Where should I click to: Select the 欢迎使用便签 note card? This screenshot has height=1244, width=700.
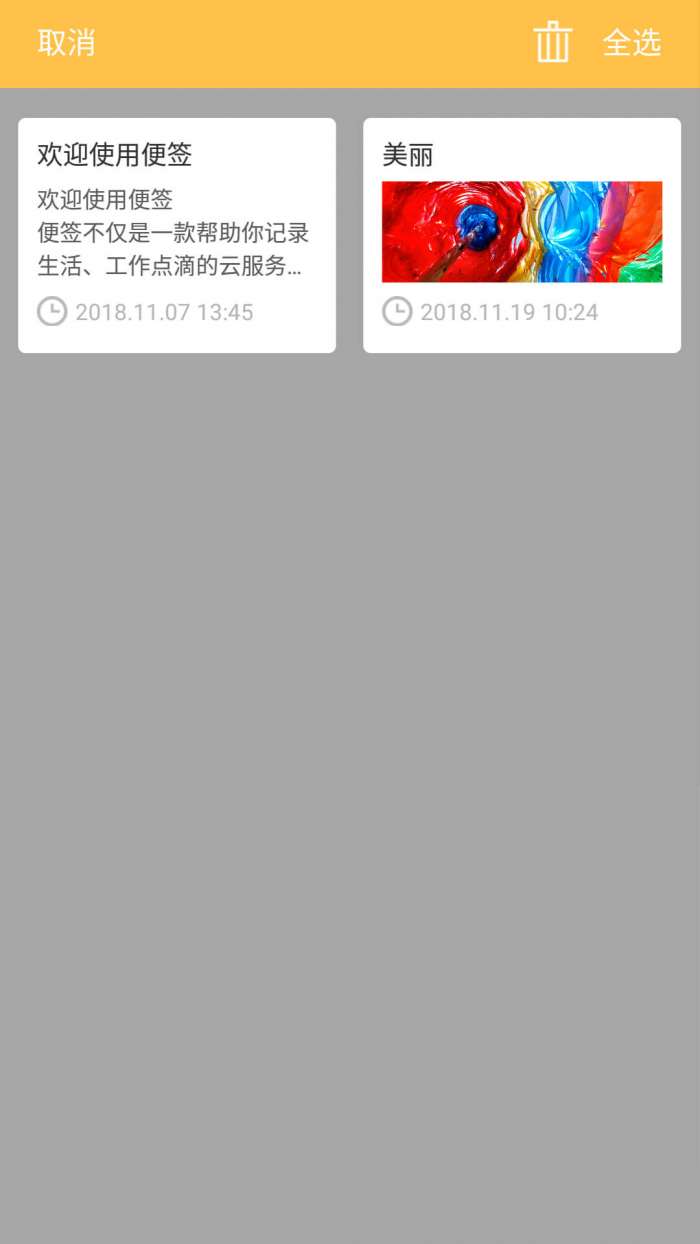pyautogui.click(x=177, y=235)
